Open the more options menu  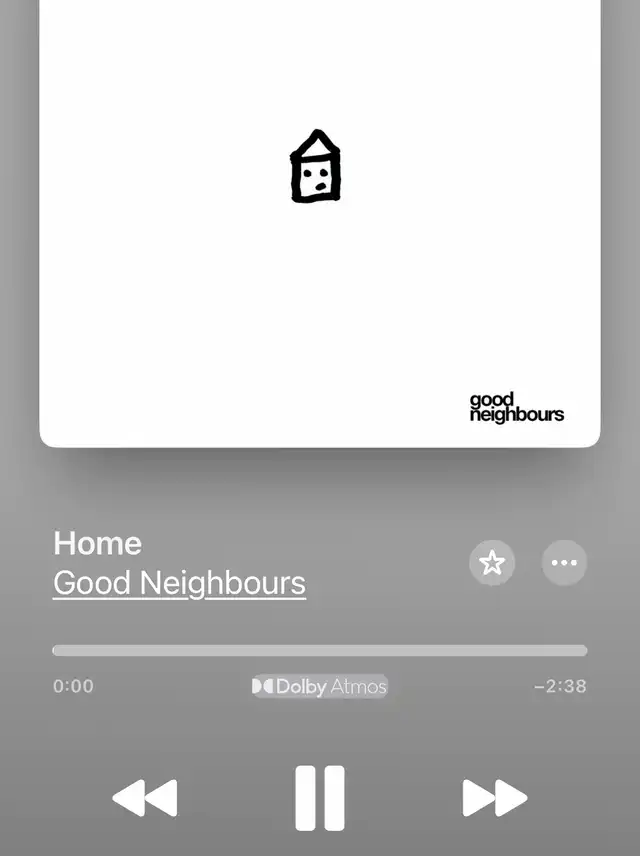point(564,563)
